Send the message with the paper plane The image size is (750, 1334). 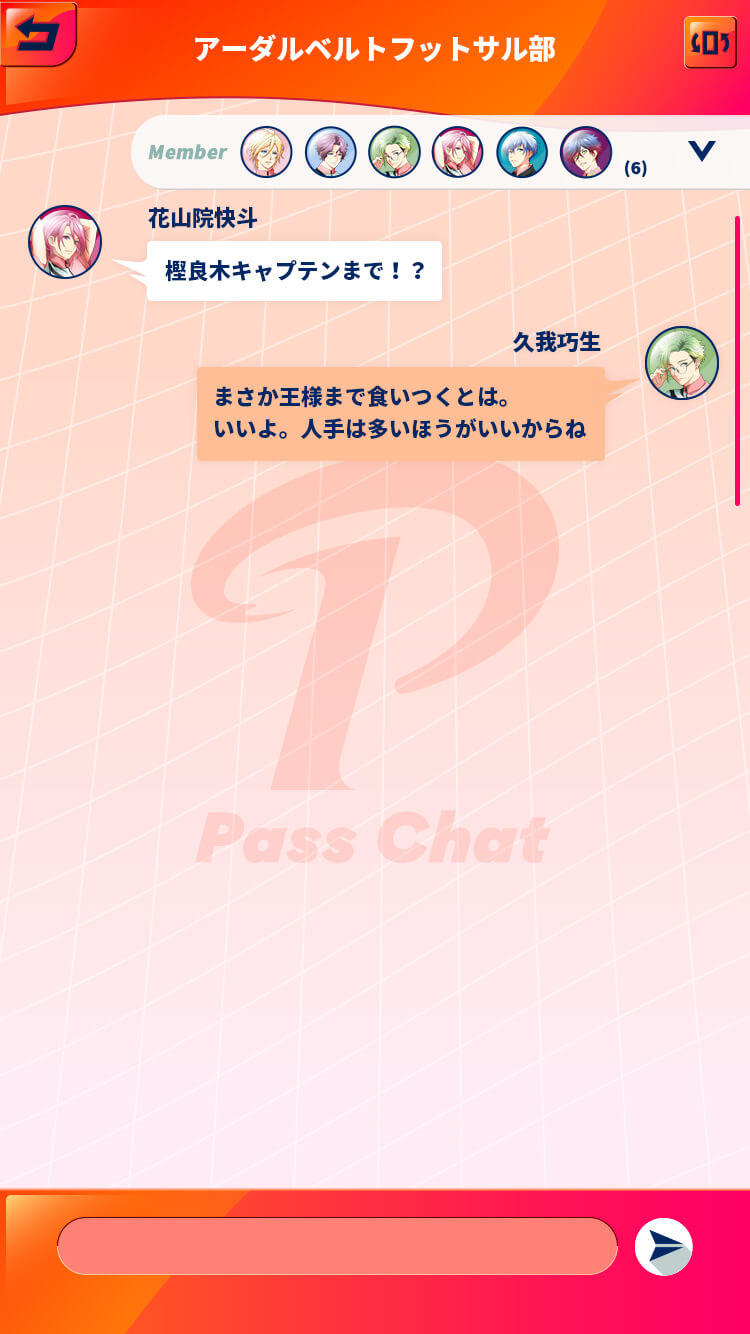pos(664,1246)
